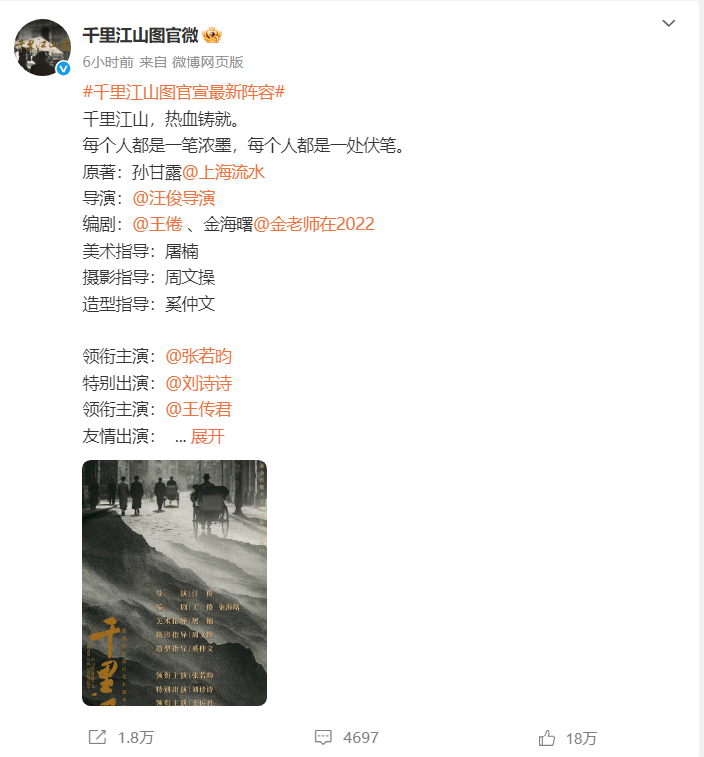Like the post with 18万 likes
Image resolution: width=704 pixels, height=757 pixels.
click(x=566, y=738)
